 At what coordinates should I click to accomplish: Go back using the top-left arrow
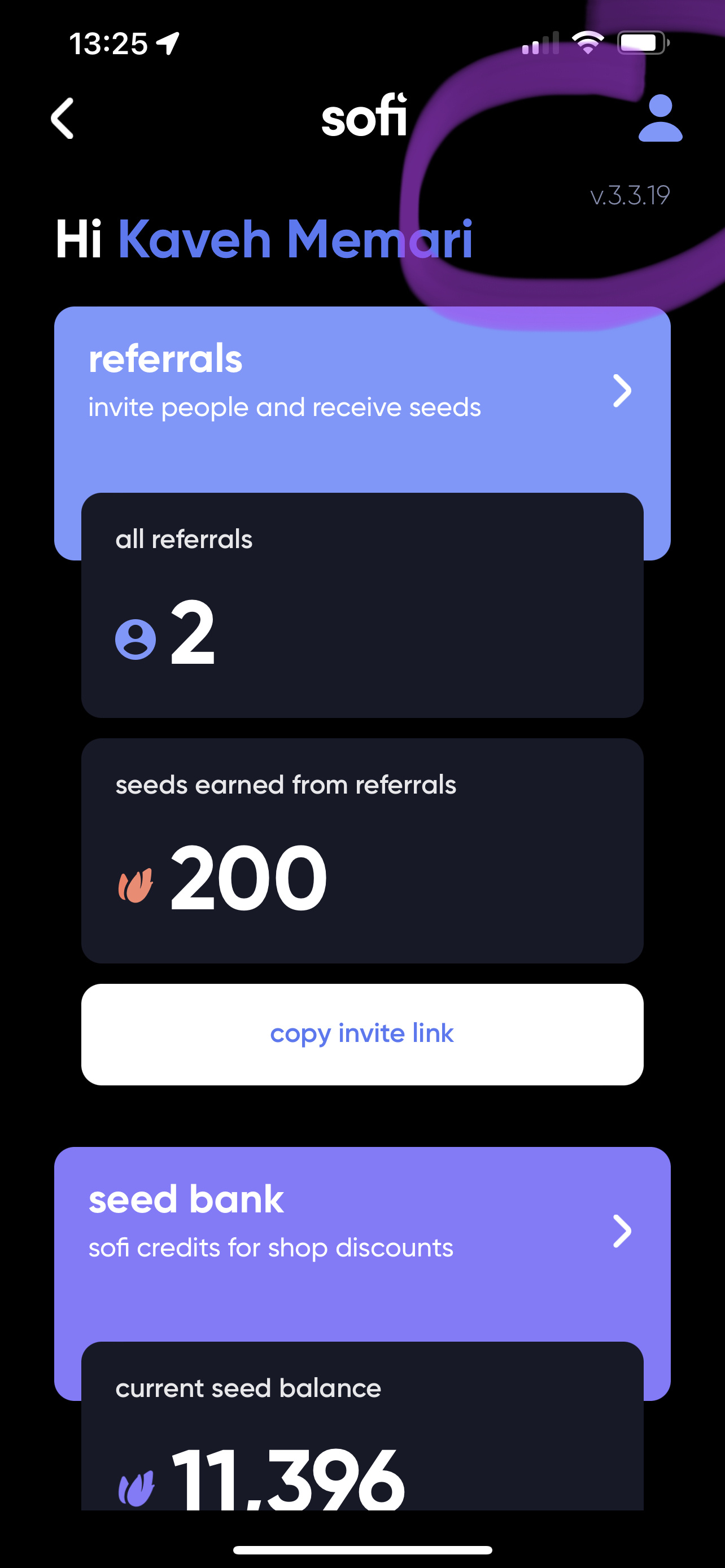[62, 118]
